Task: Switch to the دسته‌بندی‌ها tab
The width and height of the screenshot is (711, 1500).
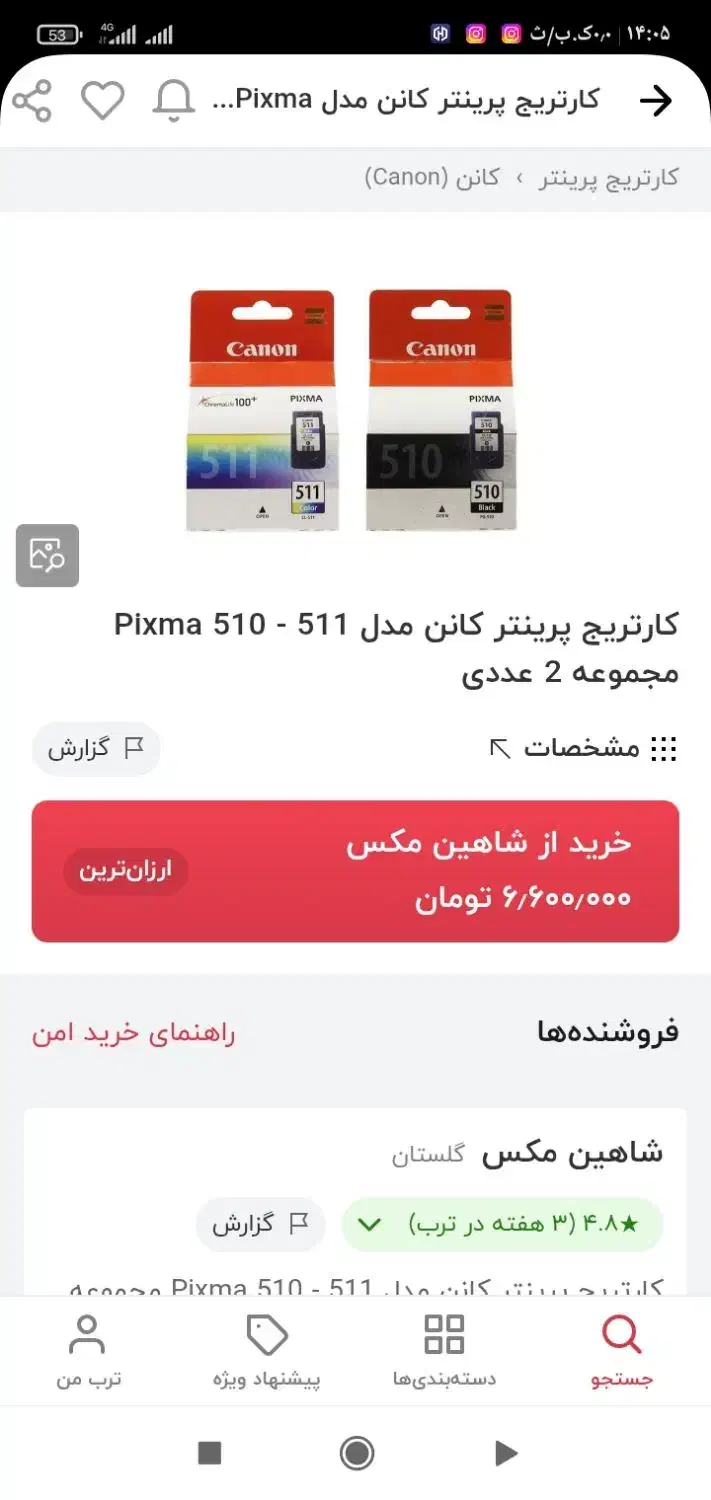Action: [444, 1352]
